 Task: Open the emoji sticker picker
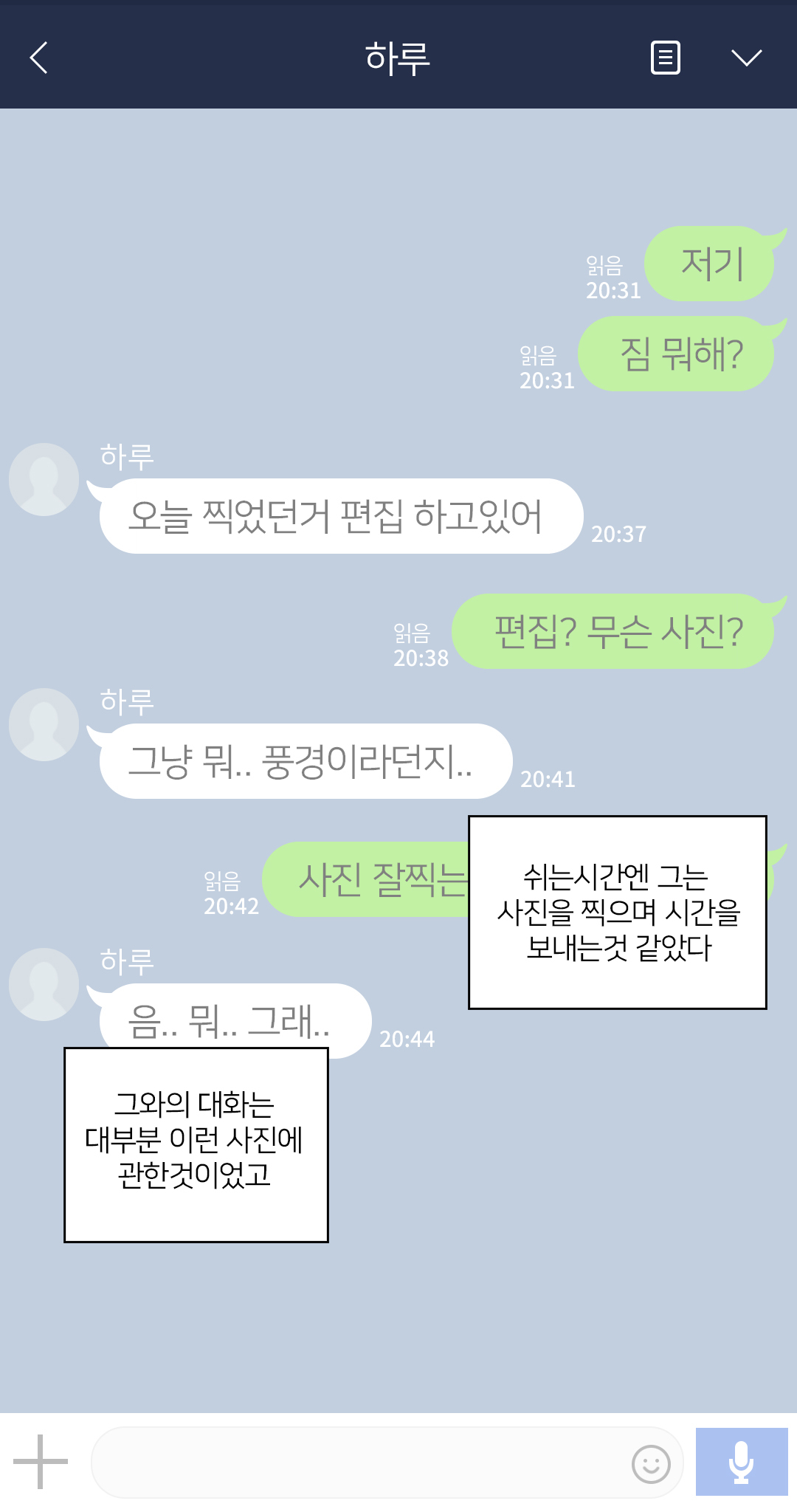click(651, 1463)
